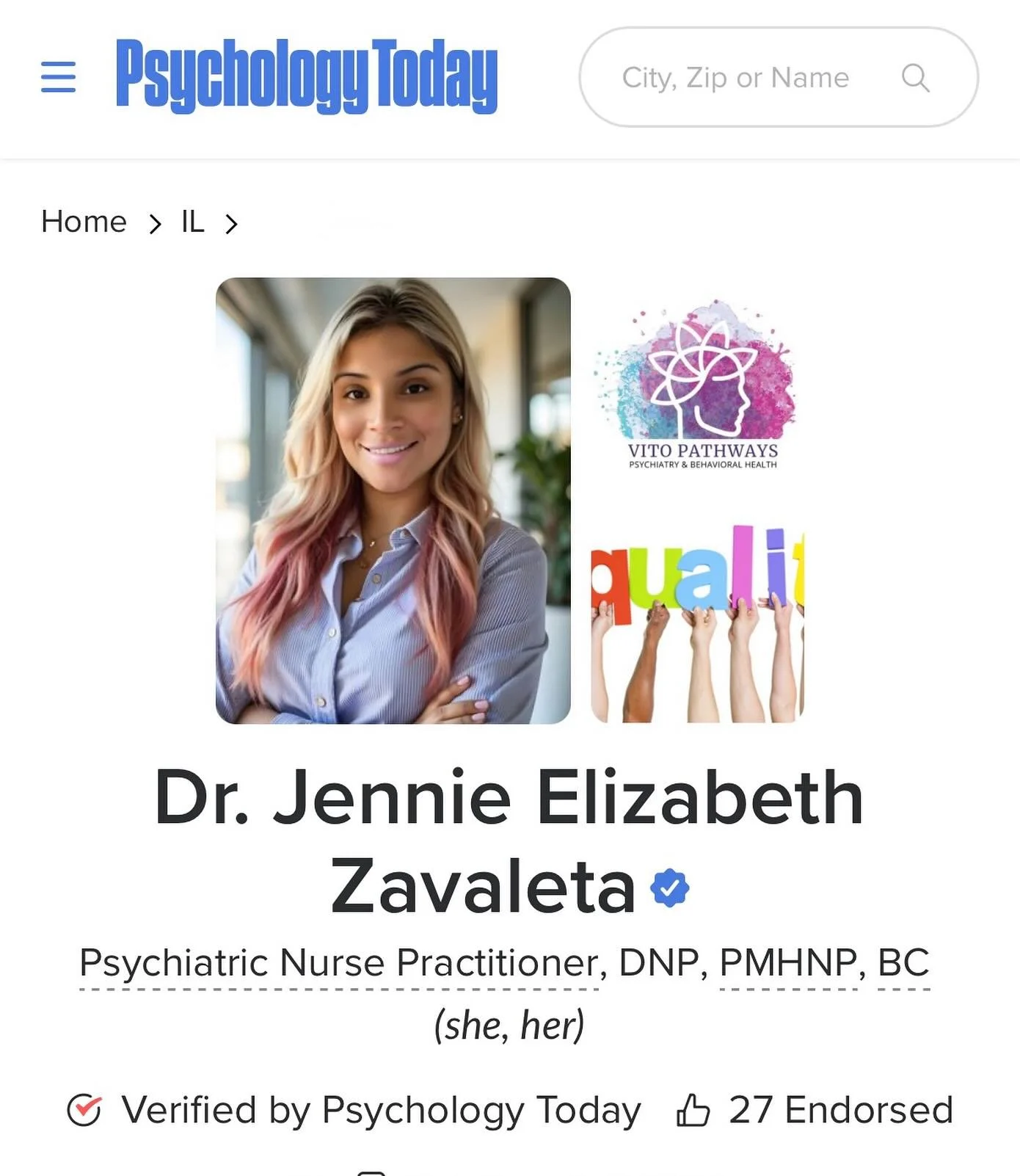The image size is (1020, 1176).
Task: Focus the City, Zip or Name search field
Action: (735, 77)
